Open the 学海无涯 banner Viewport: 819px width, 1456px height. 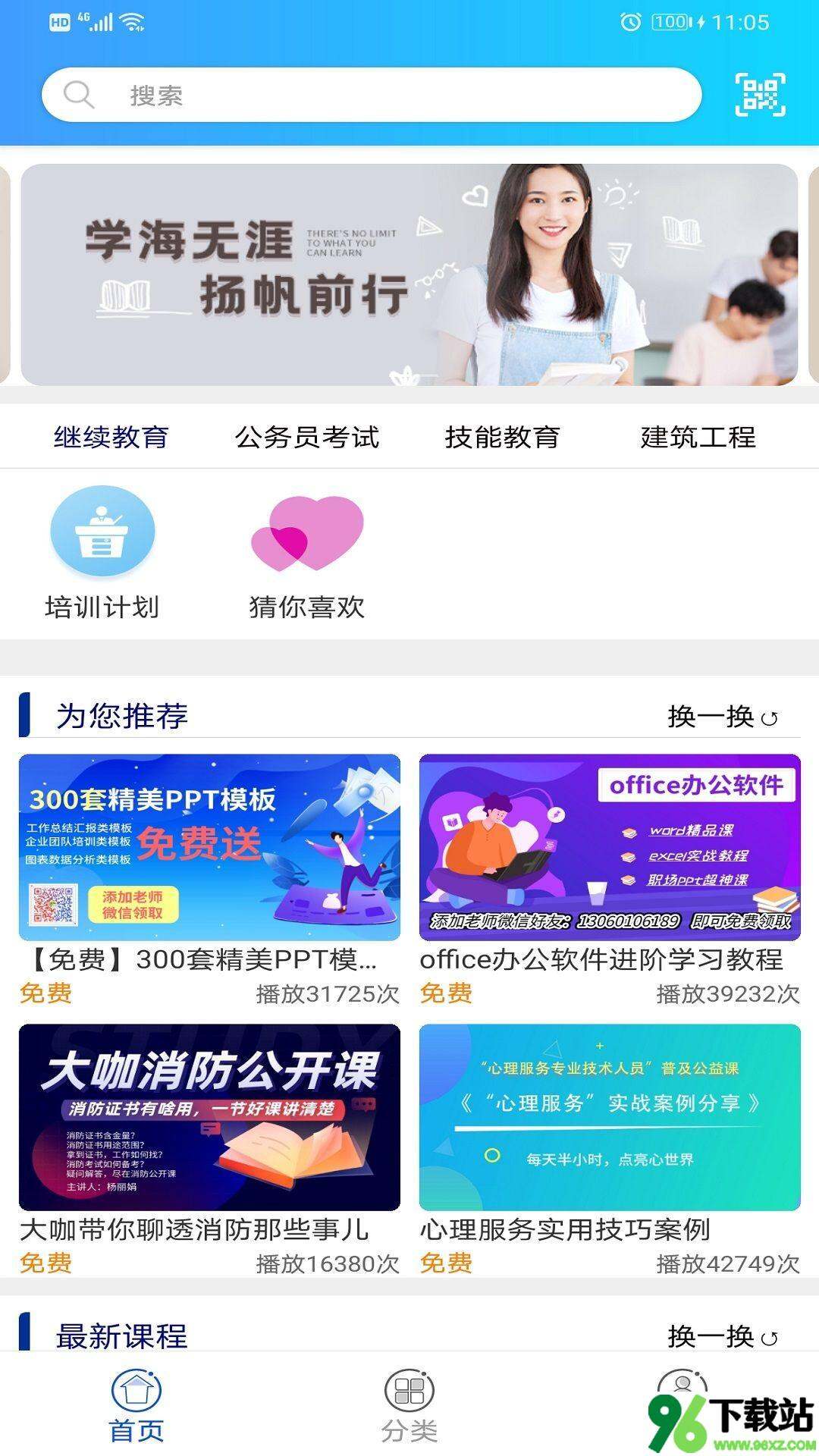(x=409, y=275)
